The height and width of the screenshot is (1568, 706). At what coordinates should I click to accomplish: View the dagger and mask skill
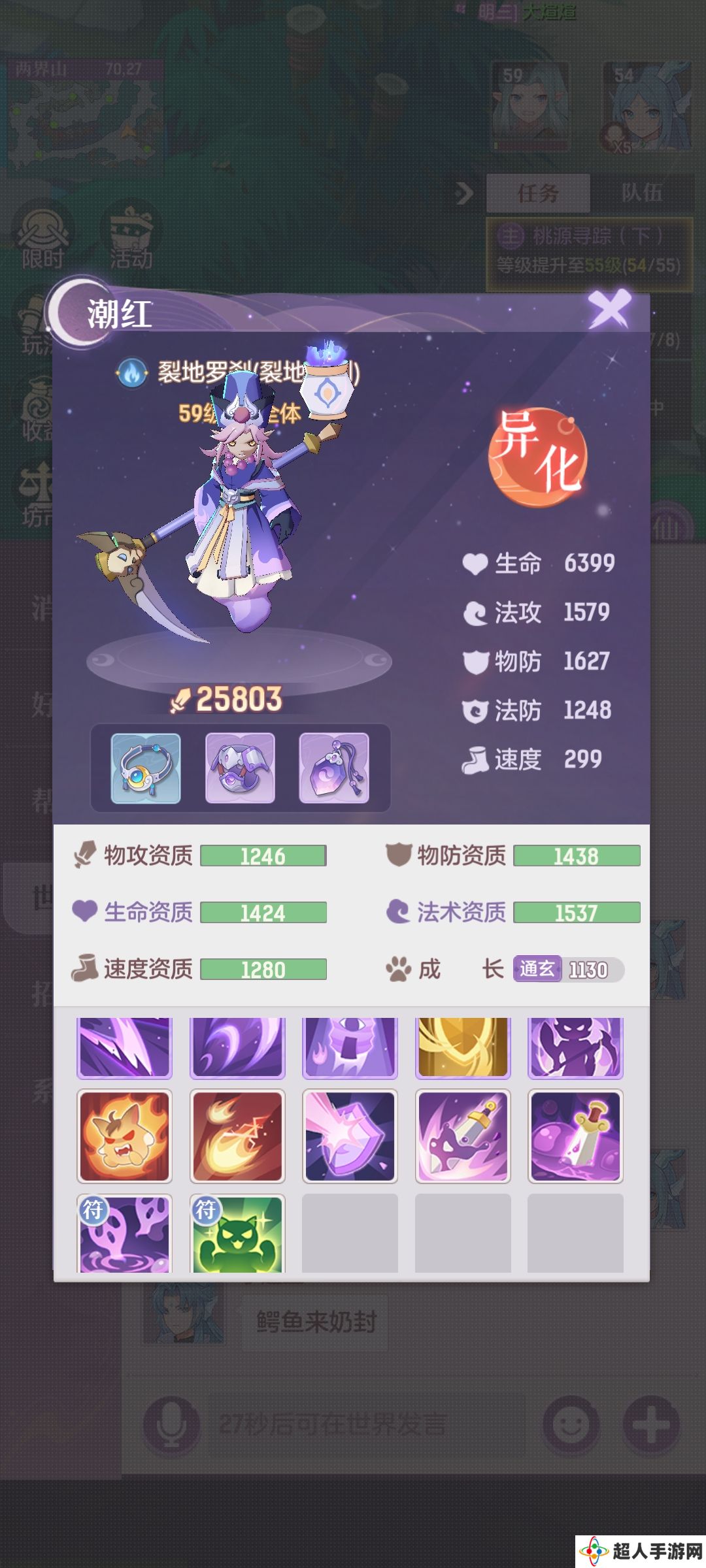pyautogui.click(x=463, y=1136)
